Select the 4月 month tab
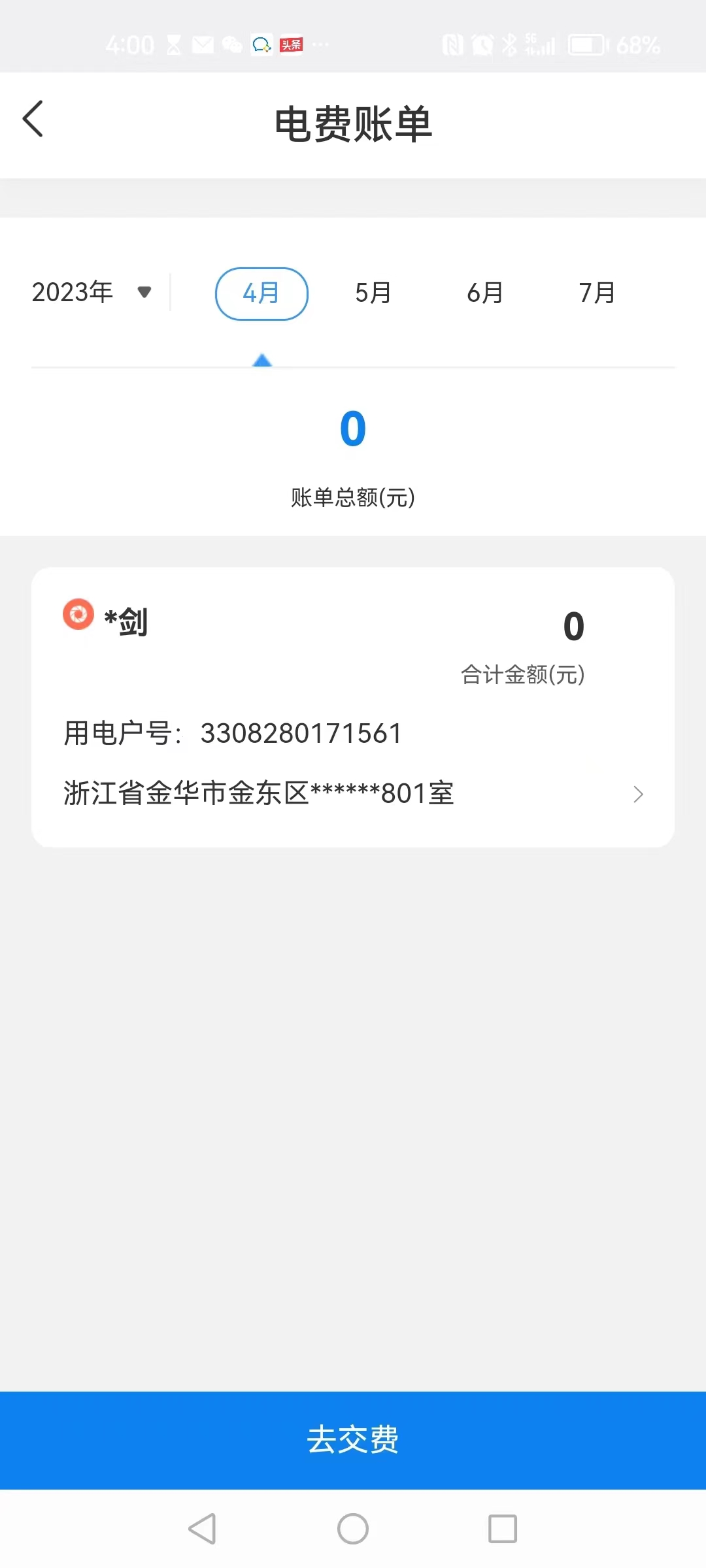The height and width of the screenshot is (1568, 706). click(261, 293)
